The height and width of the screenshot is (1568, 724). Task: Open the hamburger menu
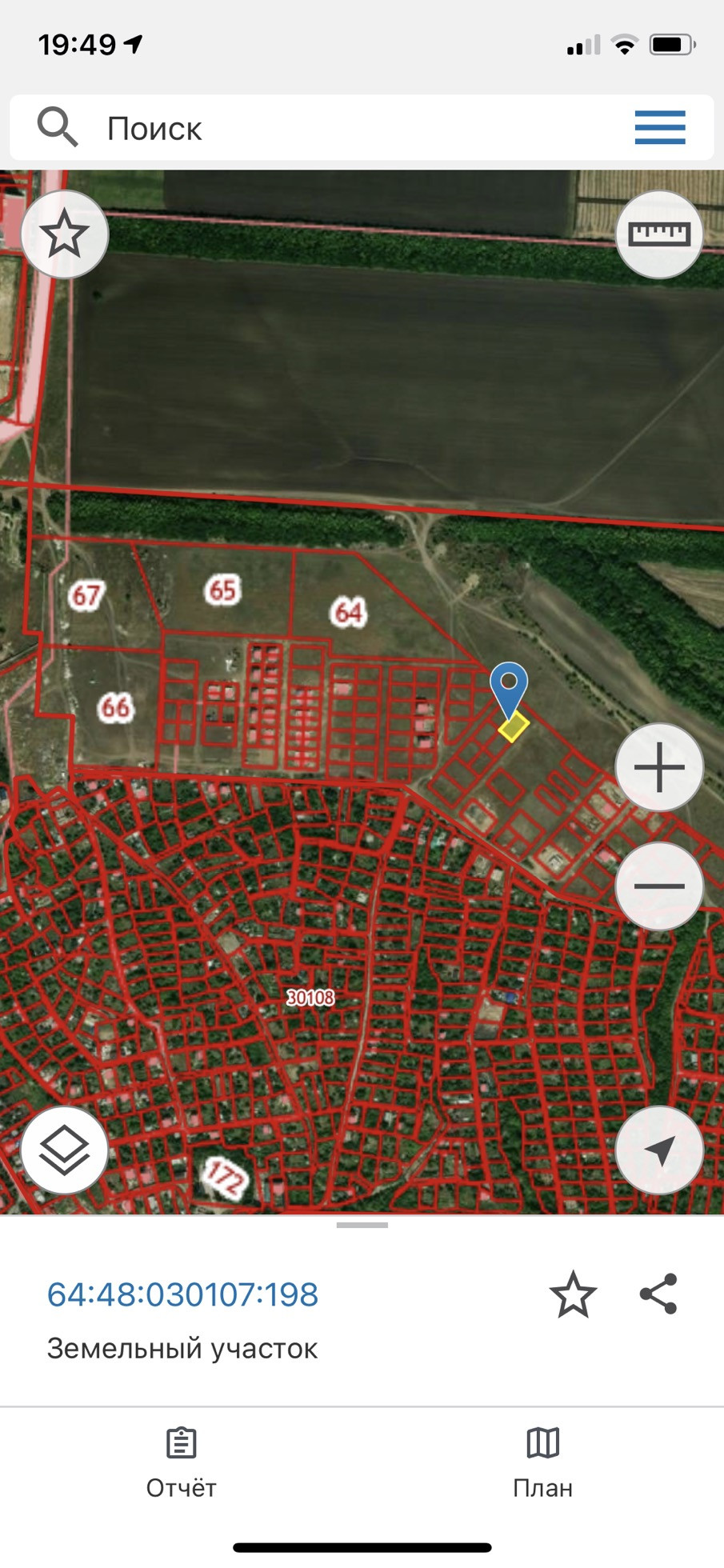click(660, 128)
